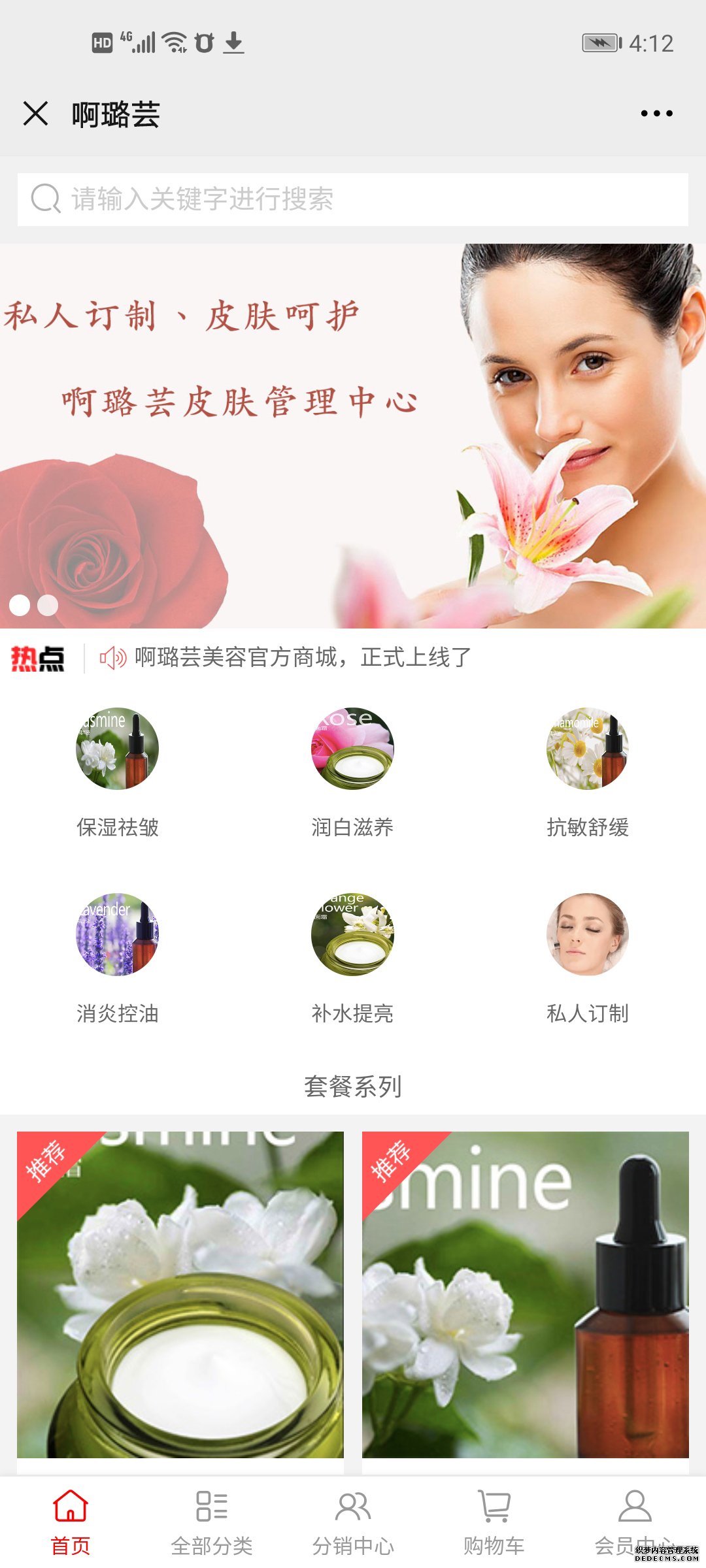The width and height of the screenshot is (706, 1568).
Task: Open the 购物车 tab
Action: (x=494, y=1522)
